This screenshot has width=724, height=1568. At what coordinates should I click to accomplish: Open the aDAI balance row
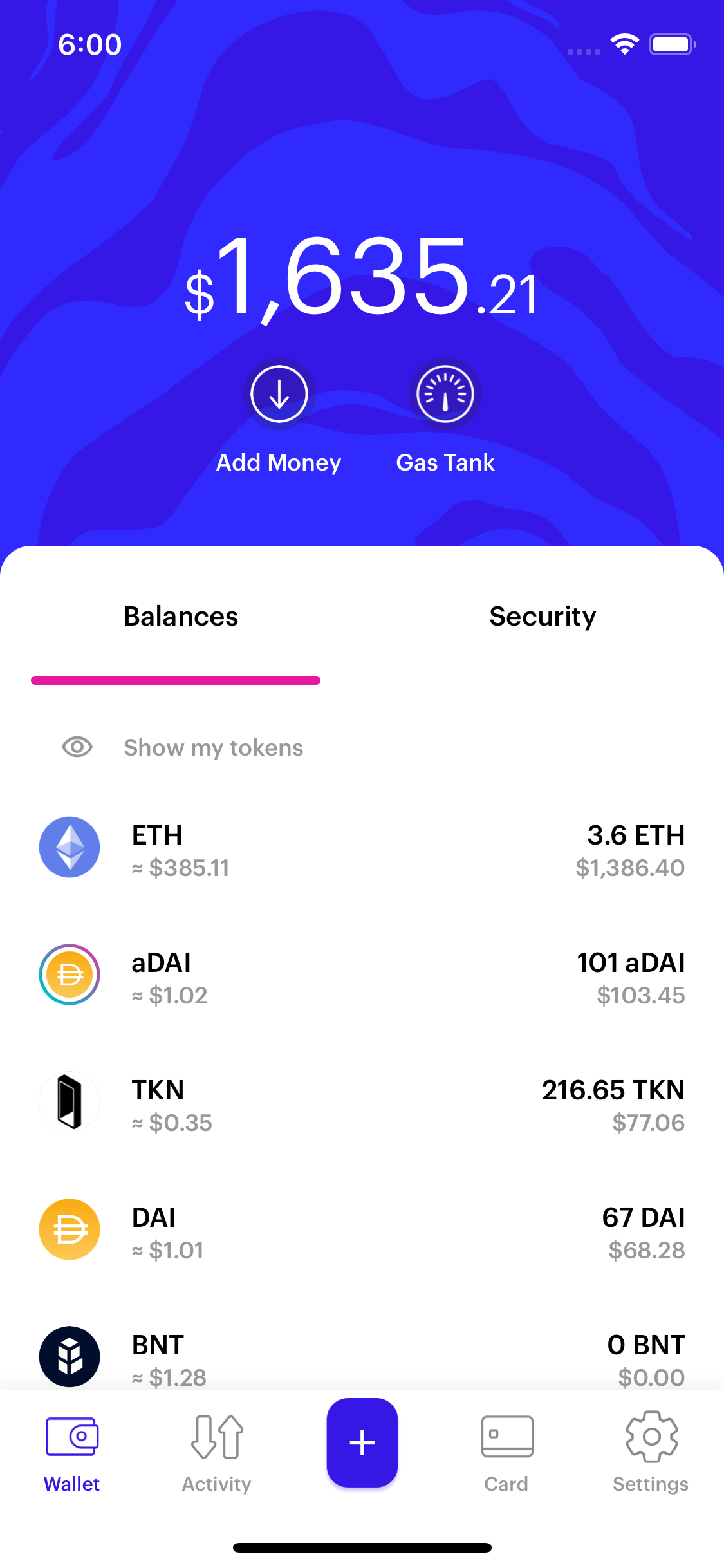[x=362, y=977]
